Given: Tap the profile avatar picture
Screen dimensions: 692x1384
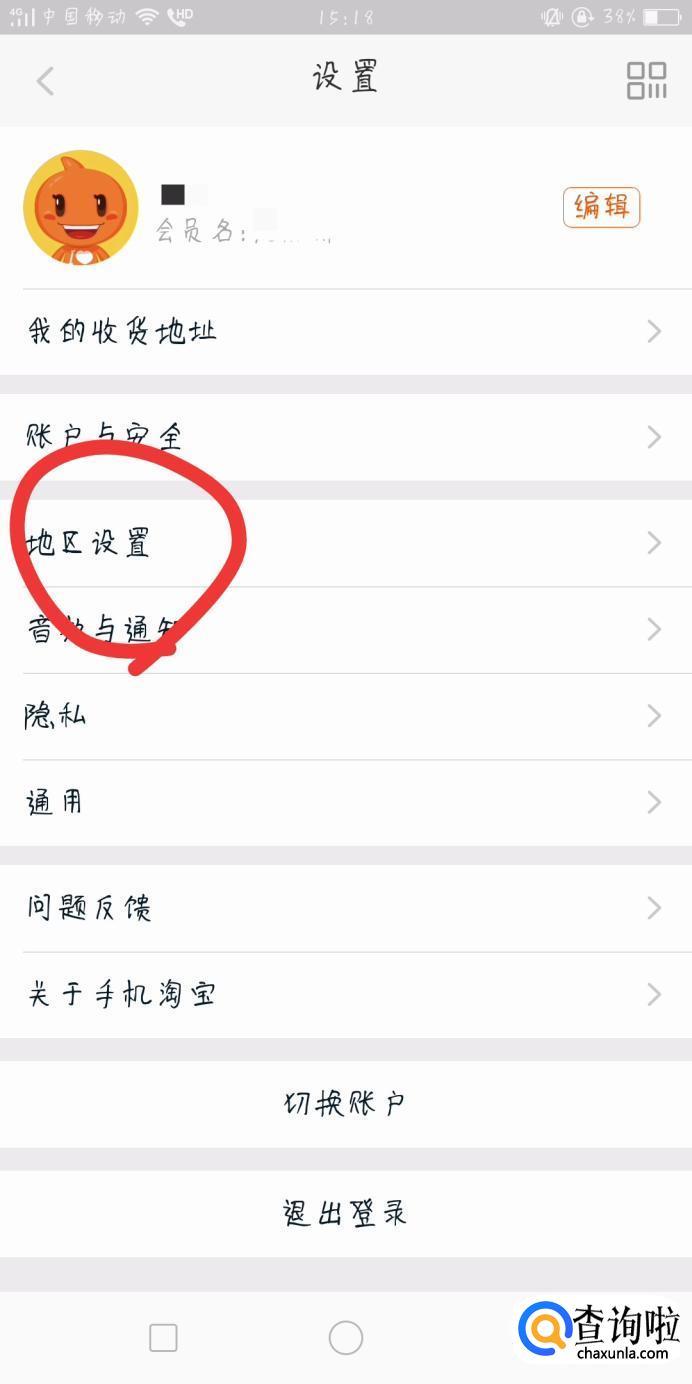Looking at the screenshot, I should (x=81, y=208).
